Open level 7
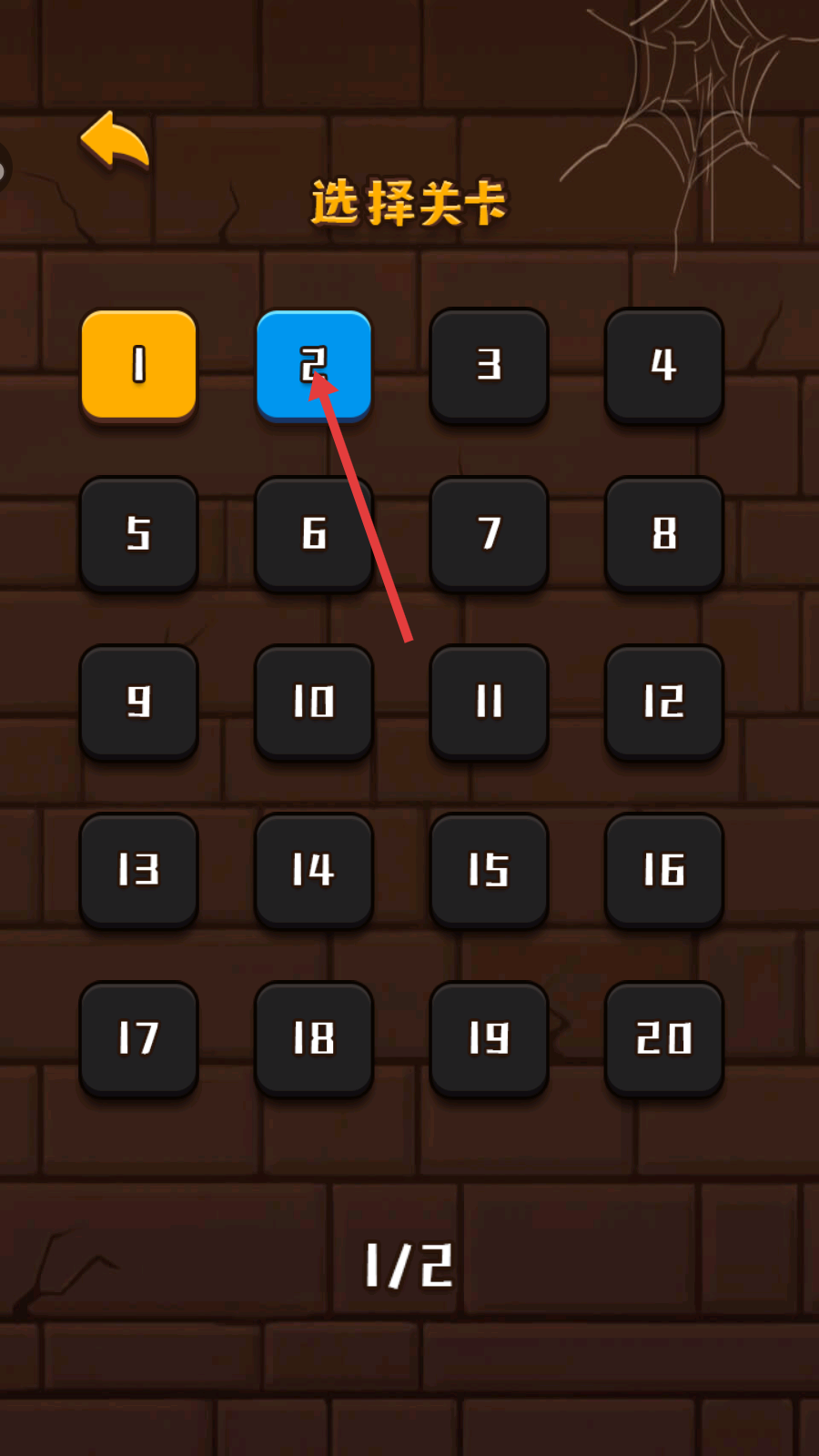The height and width of the screenshot is (1456, 819). 489,533
